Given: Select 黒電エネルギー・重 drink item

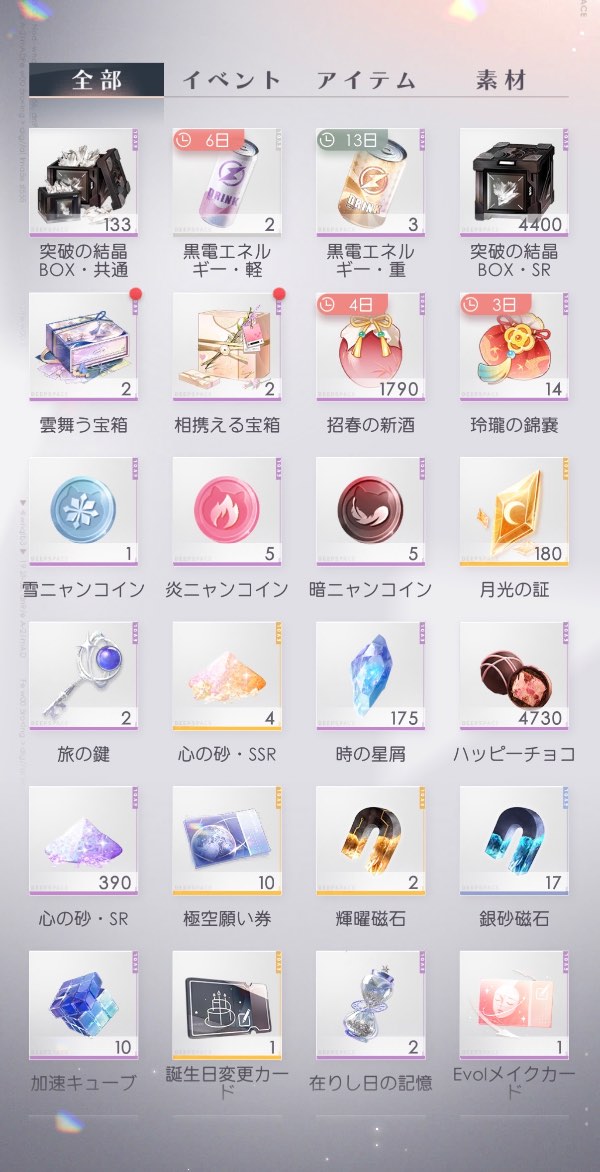Looking at the screenshot, I should tap(370, 181).
